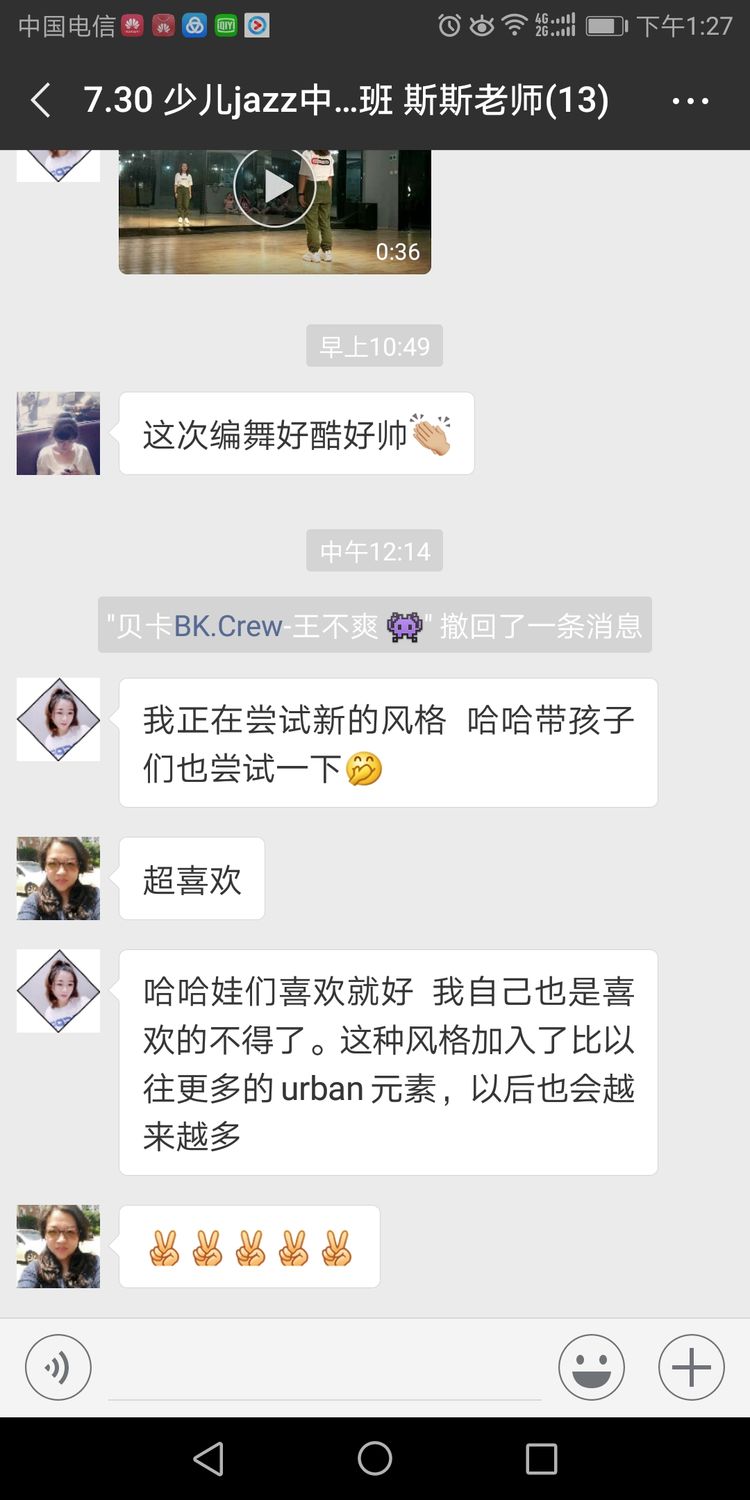Screen dimensions: 750x1500
Task: Open avatar beside the victory-hand emojis message
Action: tap(58, 1246)
